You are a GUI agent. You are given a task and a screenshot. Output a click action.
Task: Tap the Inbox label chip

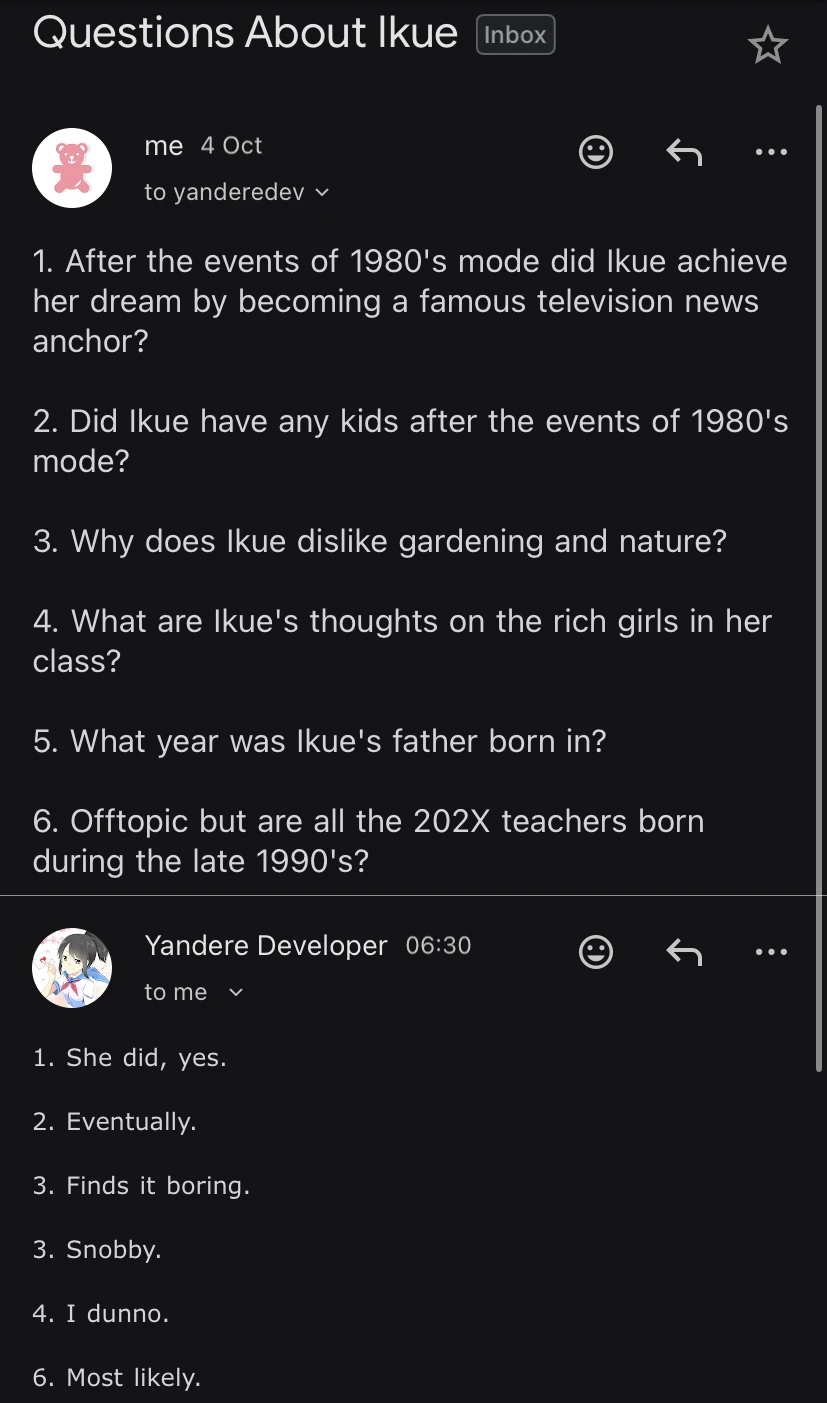click(x=515, y=35)
